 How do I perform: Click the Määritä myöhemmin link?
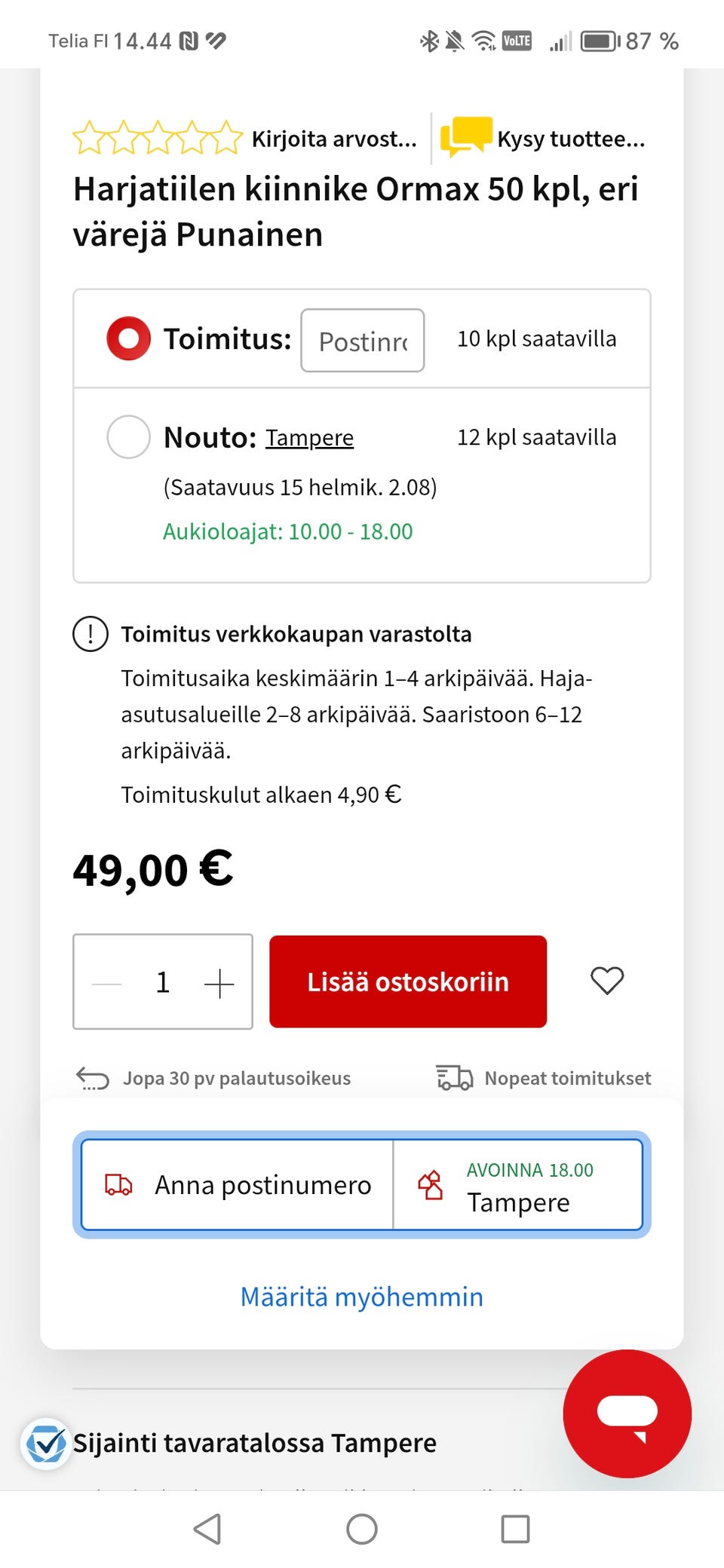click(361, 1297)
